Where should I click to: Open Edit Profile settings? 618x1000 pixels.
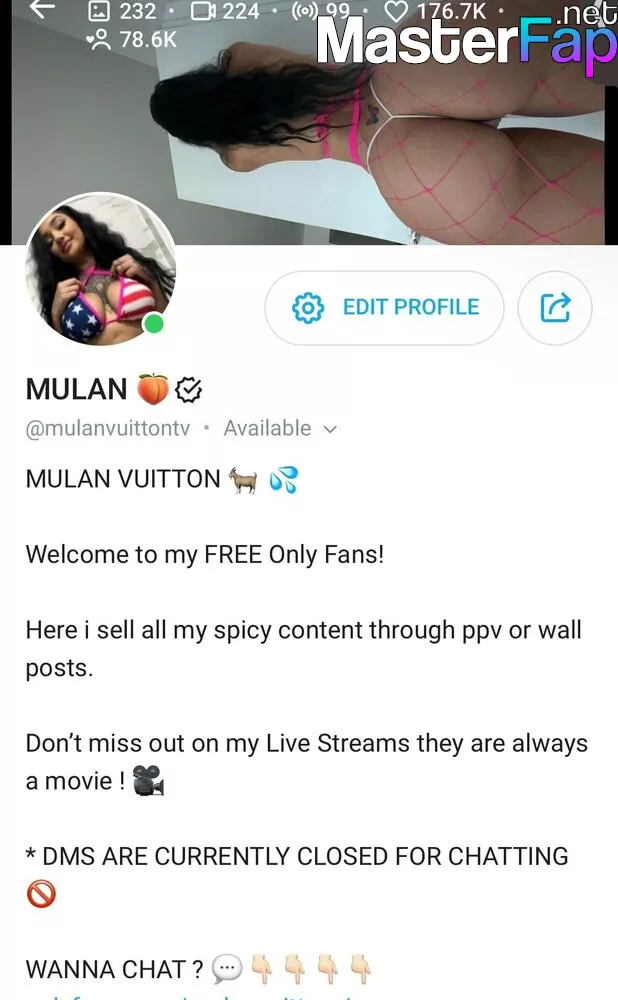(x=384, y=308)
